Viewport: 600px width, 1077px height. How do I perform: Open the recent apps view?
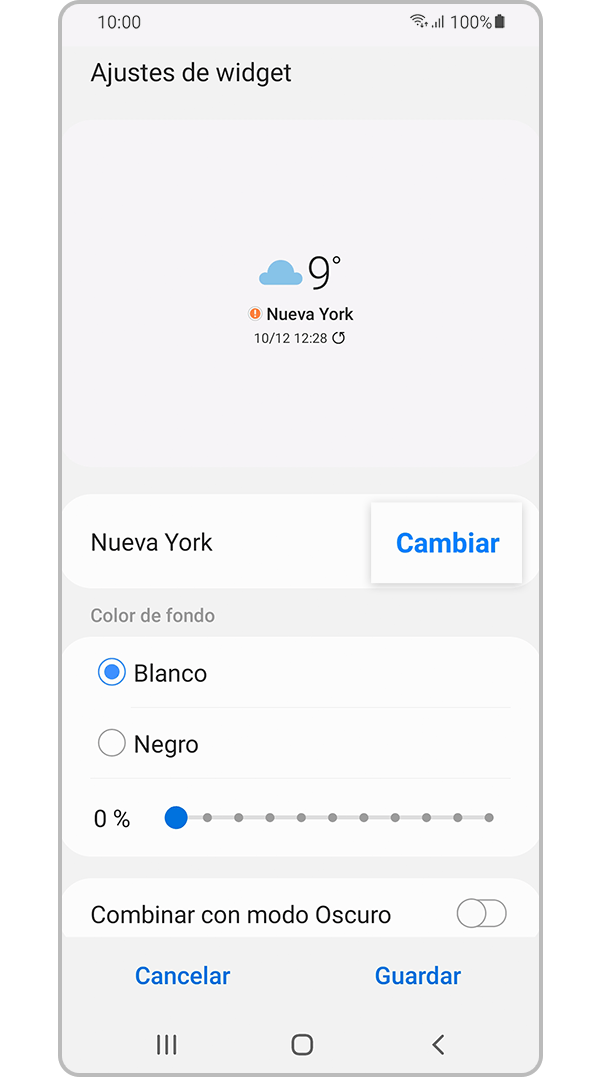(x=167, y=1045)
